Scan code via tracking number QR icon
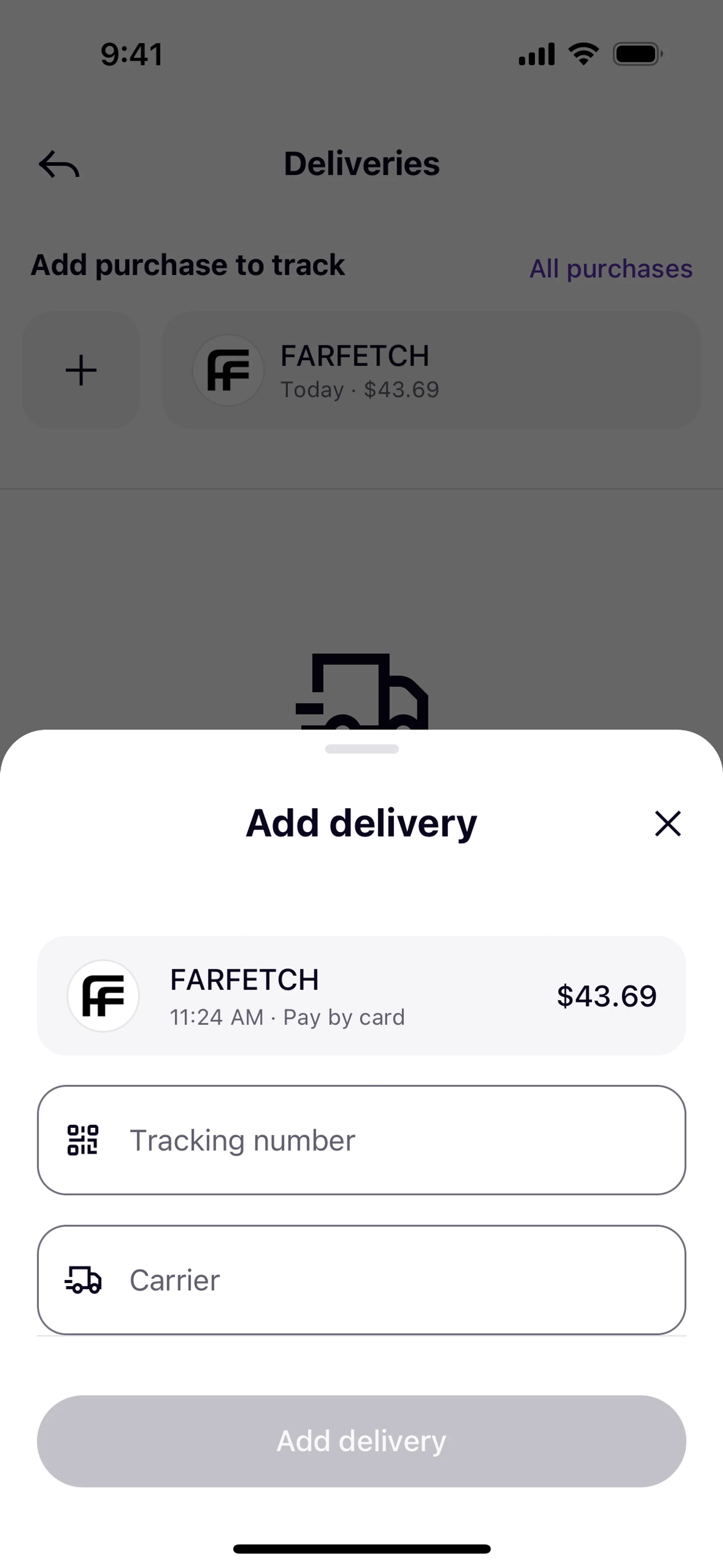Screen dimensions: 723x1568 83,1140
